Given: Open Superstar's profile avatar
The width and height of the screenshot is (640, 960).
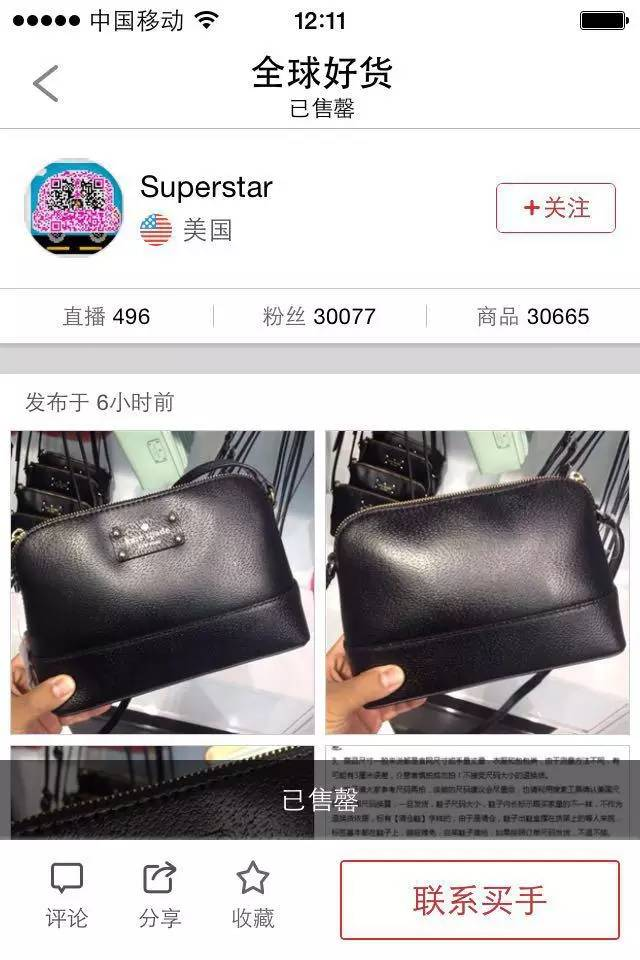Looking at the screenshot, I should 74,208.
